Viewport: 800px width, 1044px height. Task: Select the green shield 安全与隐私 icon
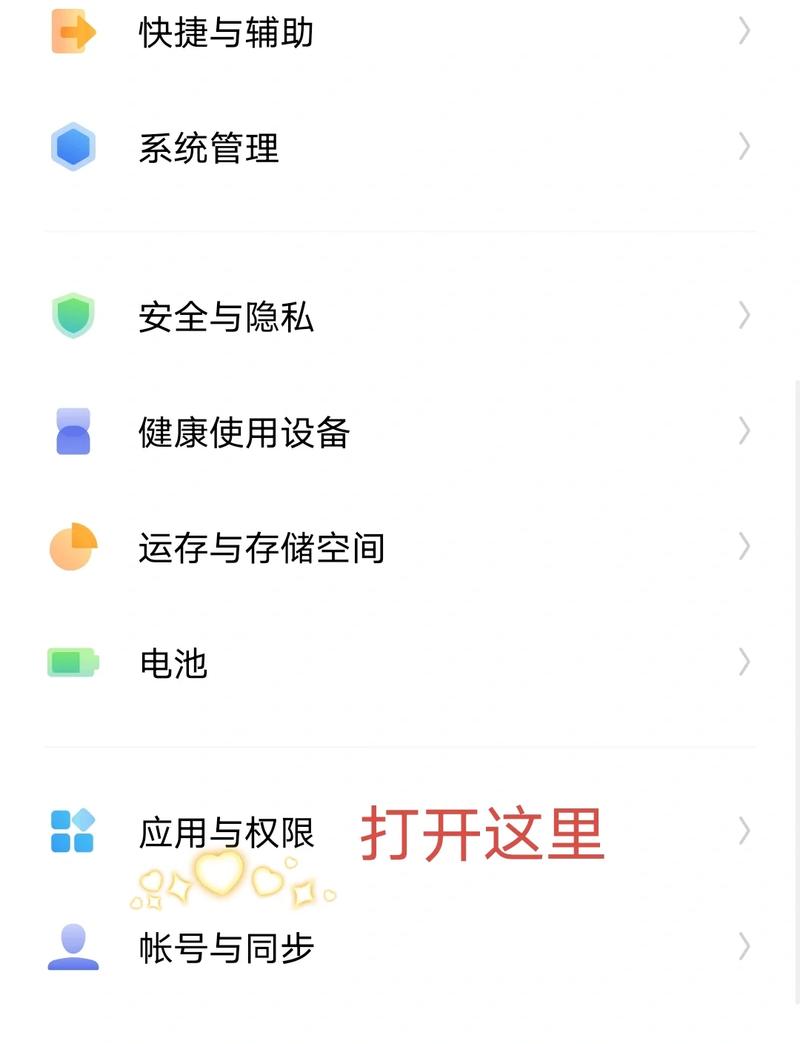pos(72,316)
